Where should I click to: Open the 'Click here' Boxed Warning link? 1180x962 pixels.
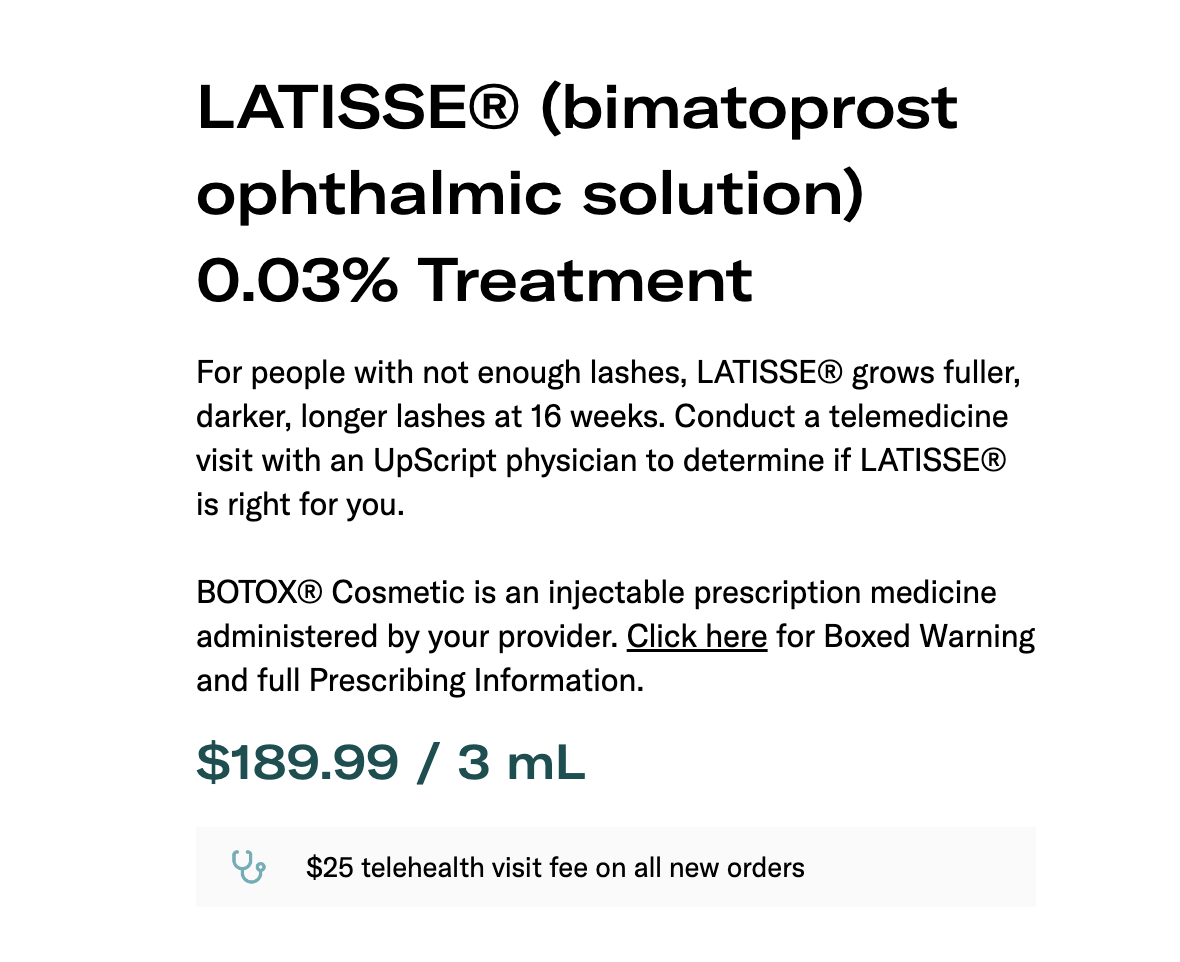click(696, 637)
